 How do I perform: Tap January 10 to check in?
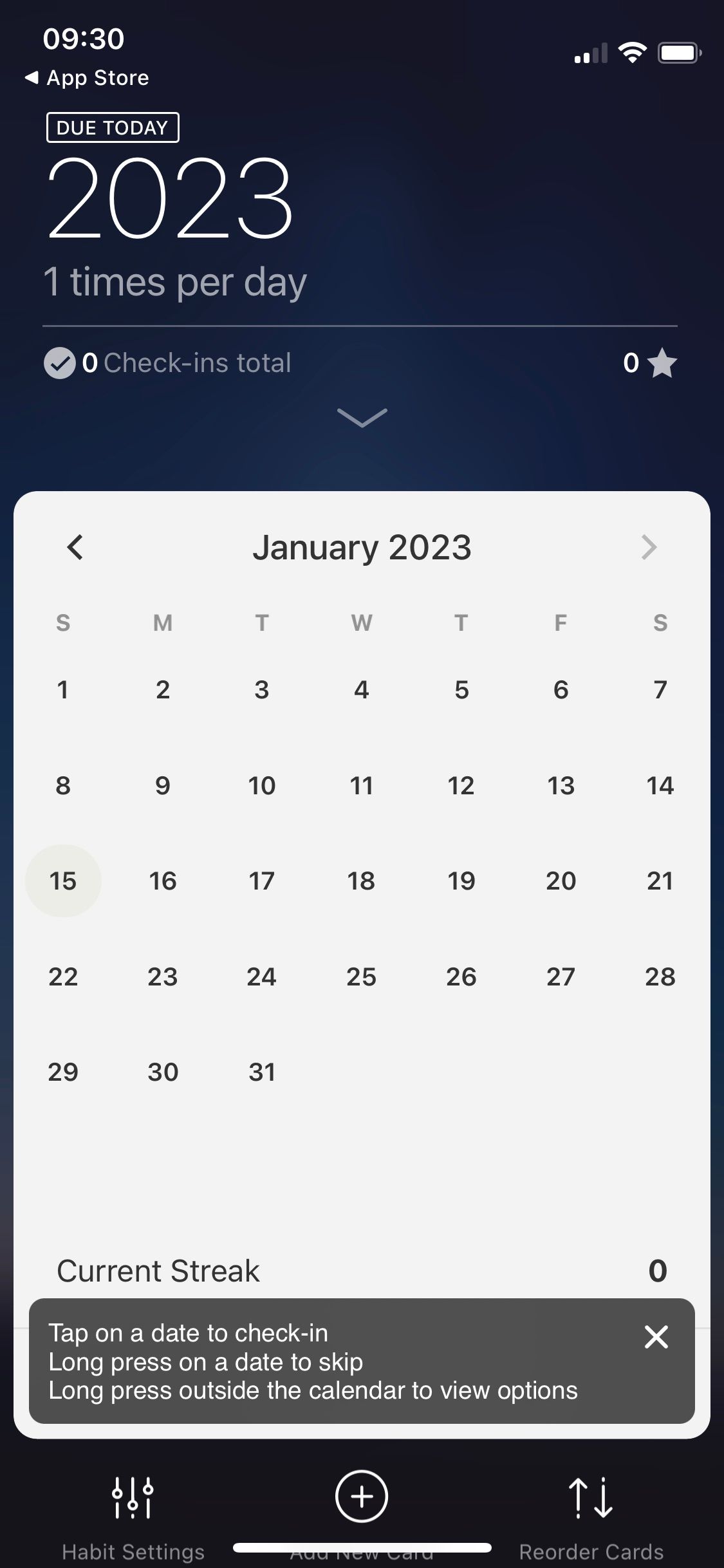(262, 785)
